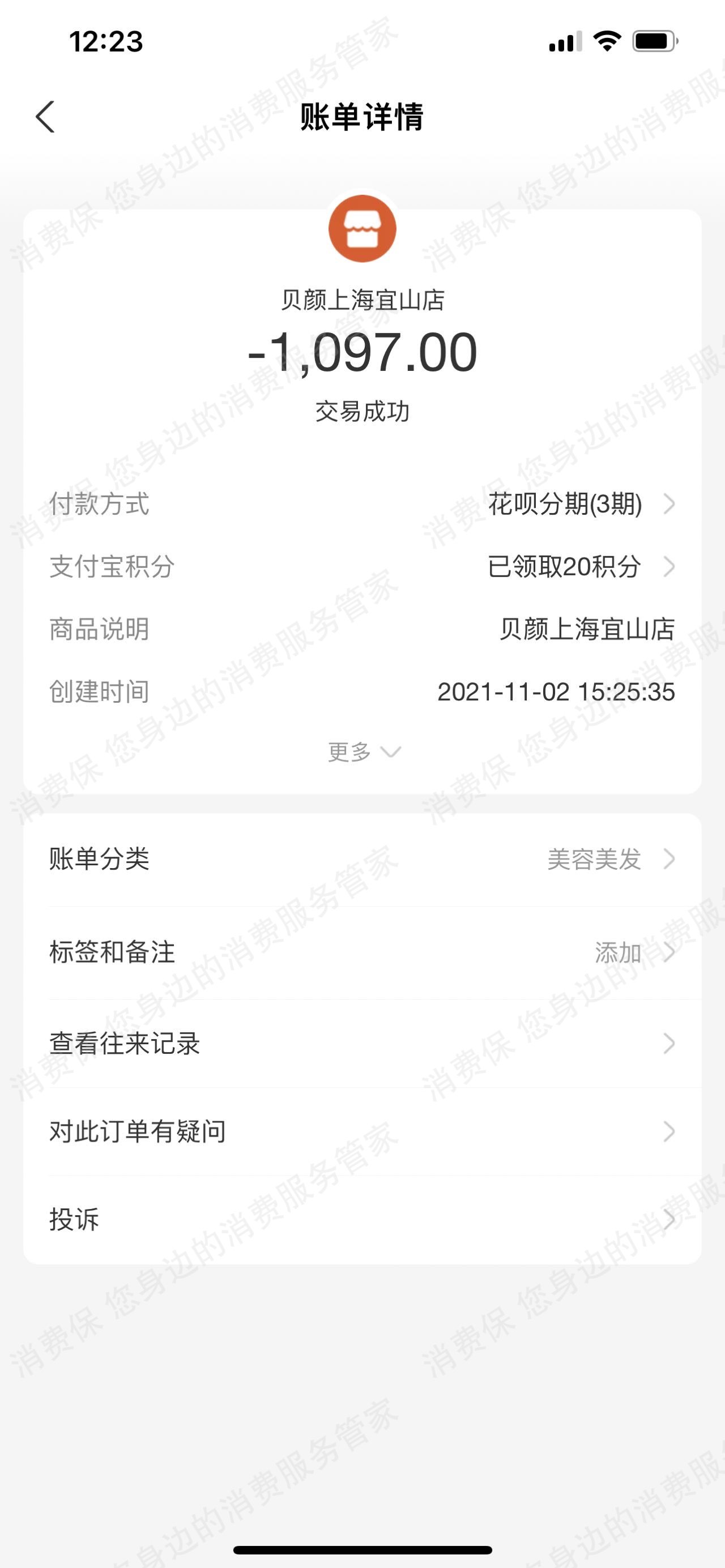Tap the 贝颜上海宜山店 merchant icon
The image size is (725, 1568).
(x=362, y=229)
